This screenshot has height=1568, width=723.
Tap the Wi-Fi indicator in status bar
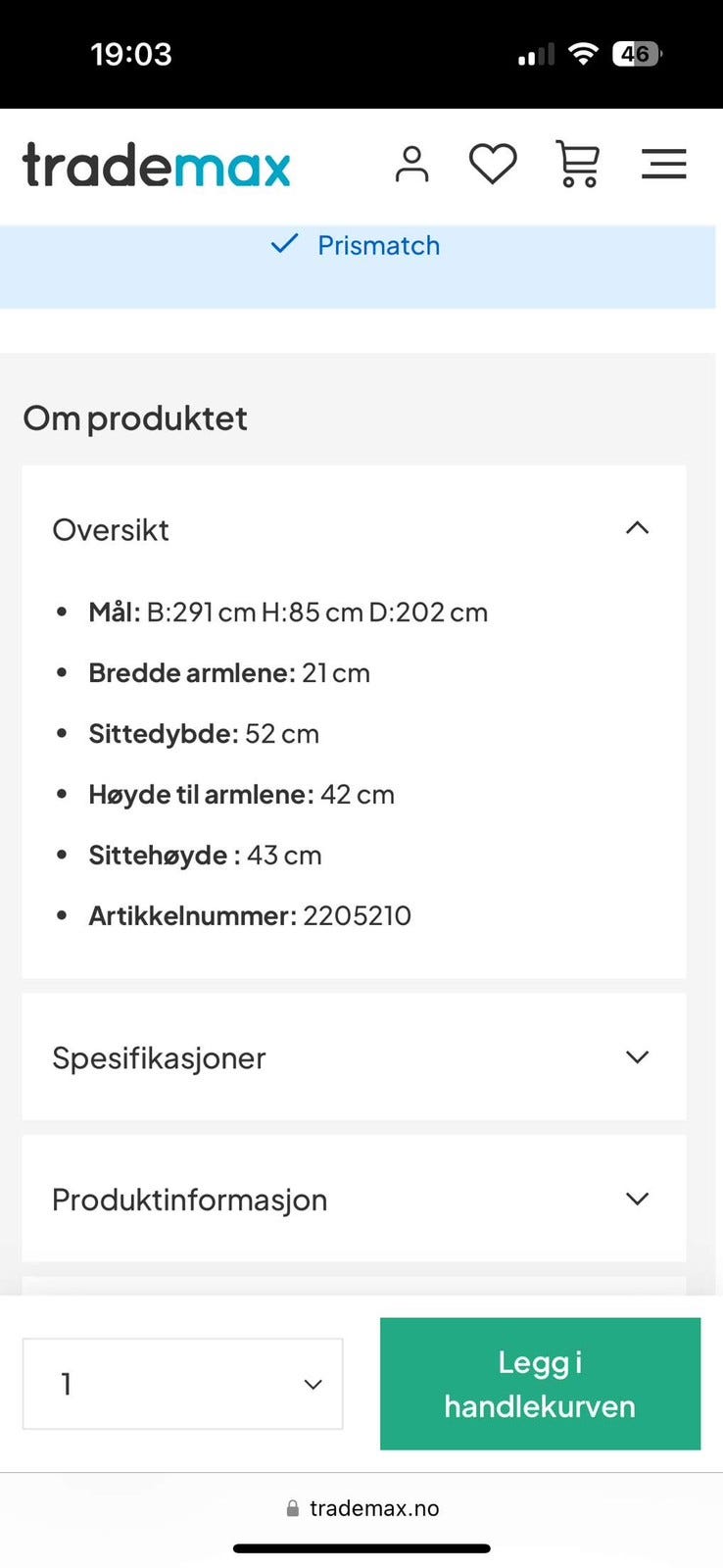coord(583,54)
